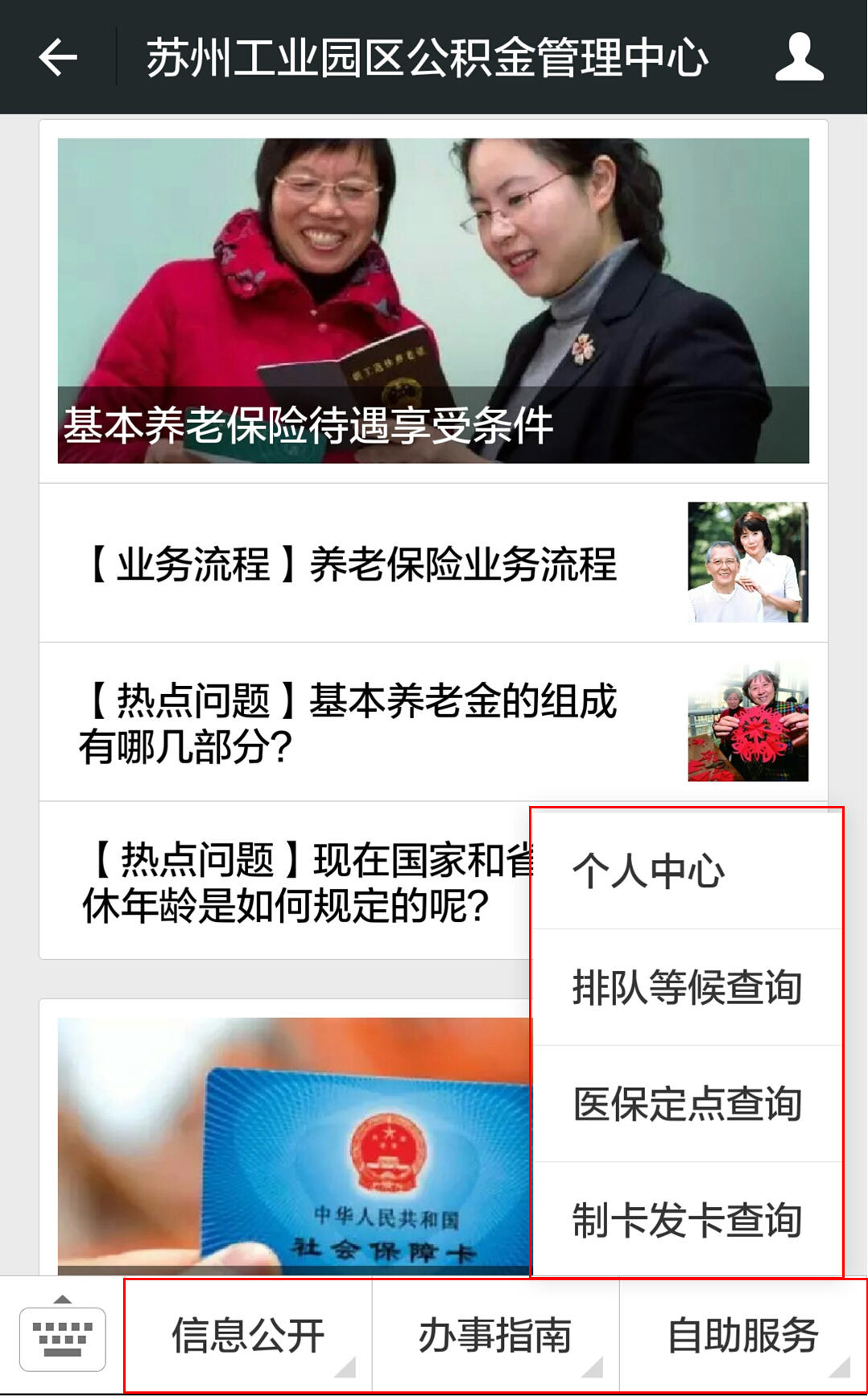Collapse the 自助服务 menu
This screenshot has width=868, height=1397.
point(742,1337)
